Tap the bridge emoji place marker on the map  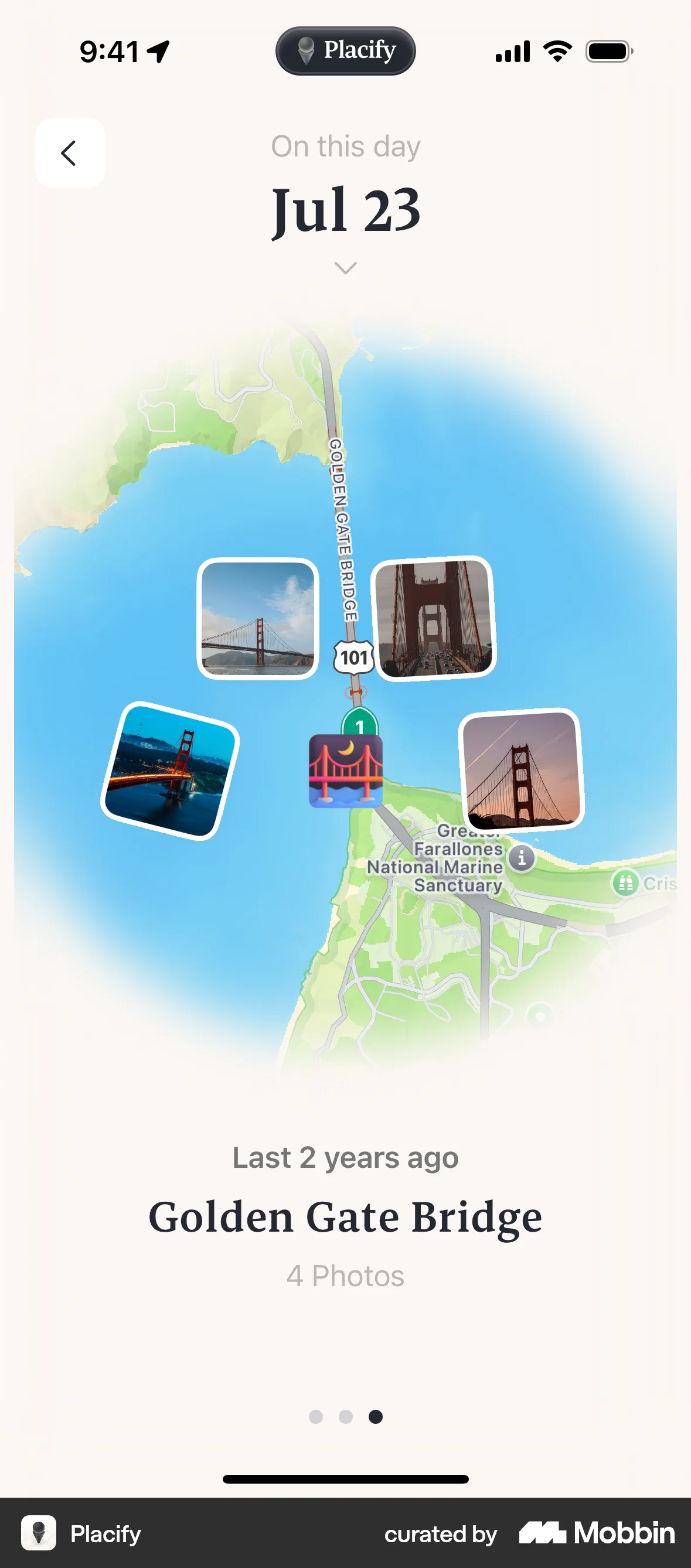click(x=346, y=771)
